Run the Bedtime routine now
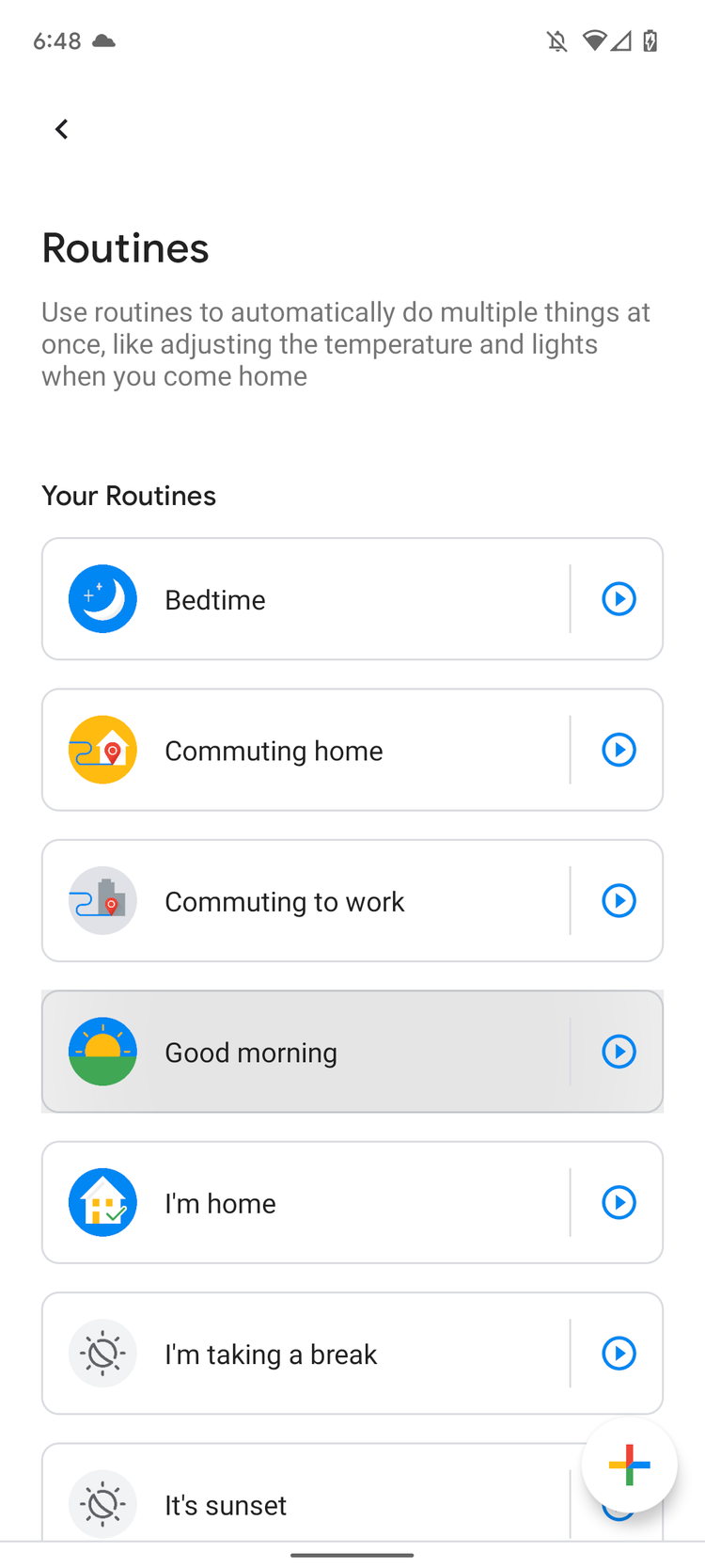This screenshot has width=705, height=1568. 619,599
